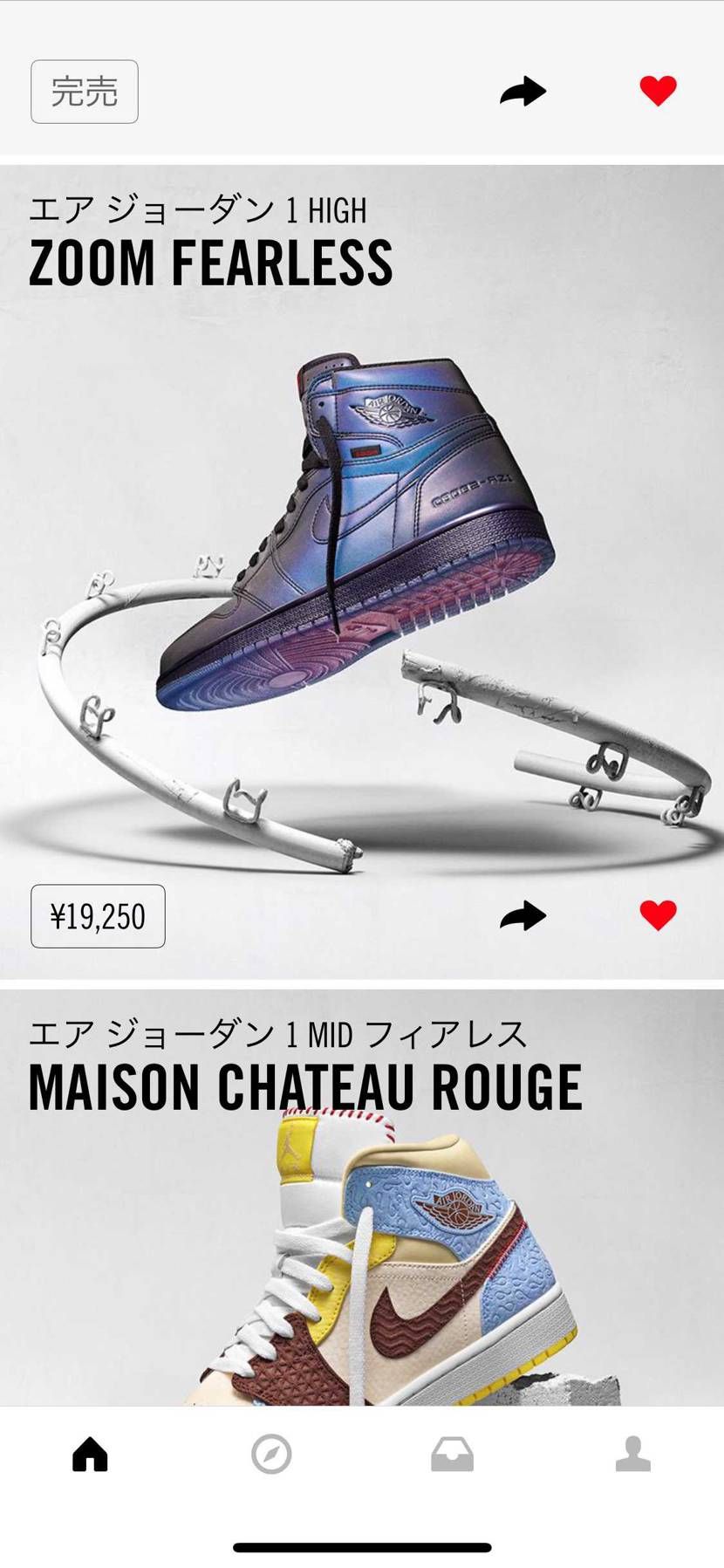Switch to the profile tab
The image size is (724, 1568).
pyautogui.click(x=633, y=1455)
